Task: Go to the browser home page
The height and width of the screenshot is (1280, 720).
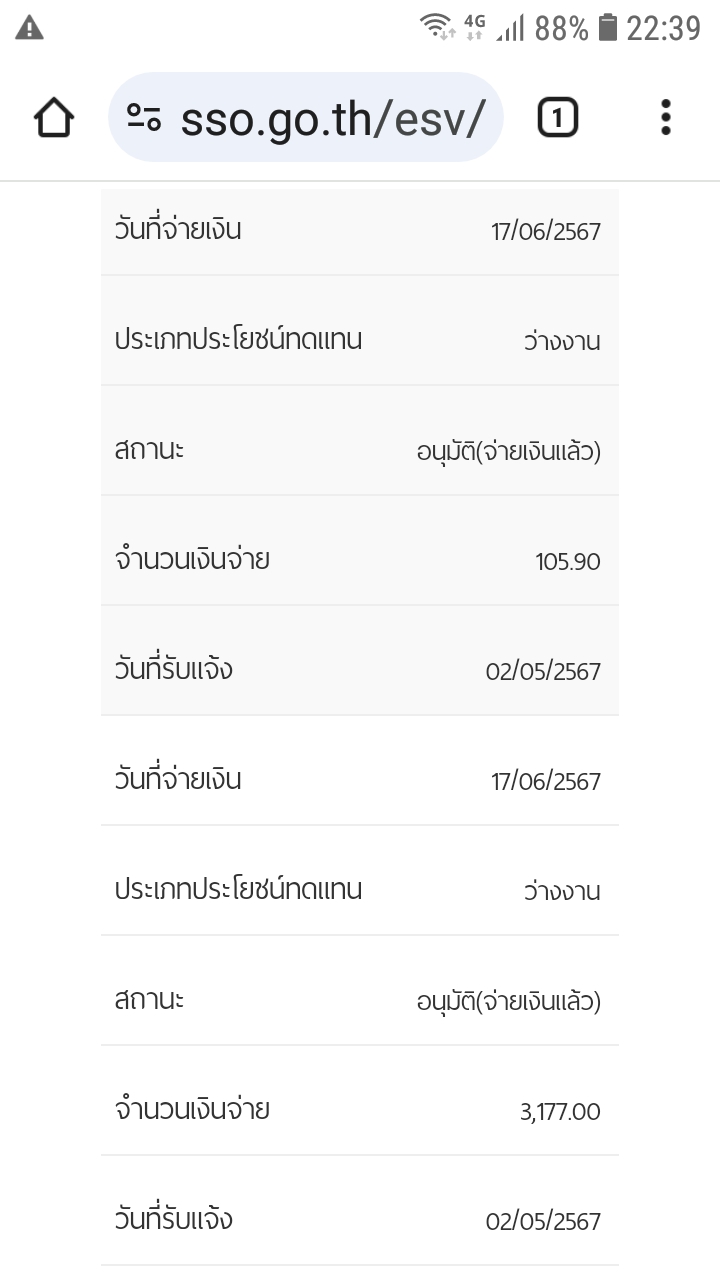Action: click(x=54, y=118)
